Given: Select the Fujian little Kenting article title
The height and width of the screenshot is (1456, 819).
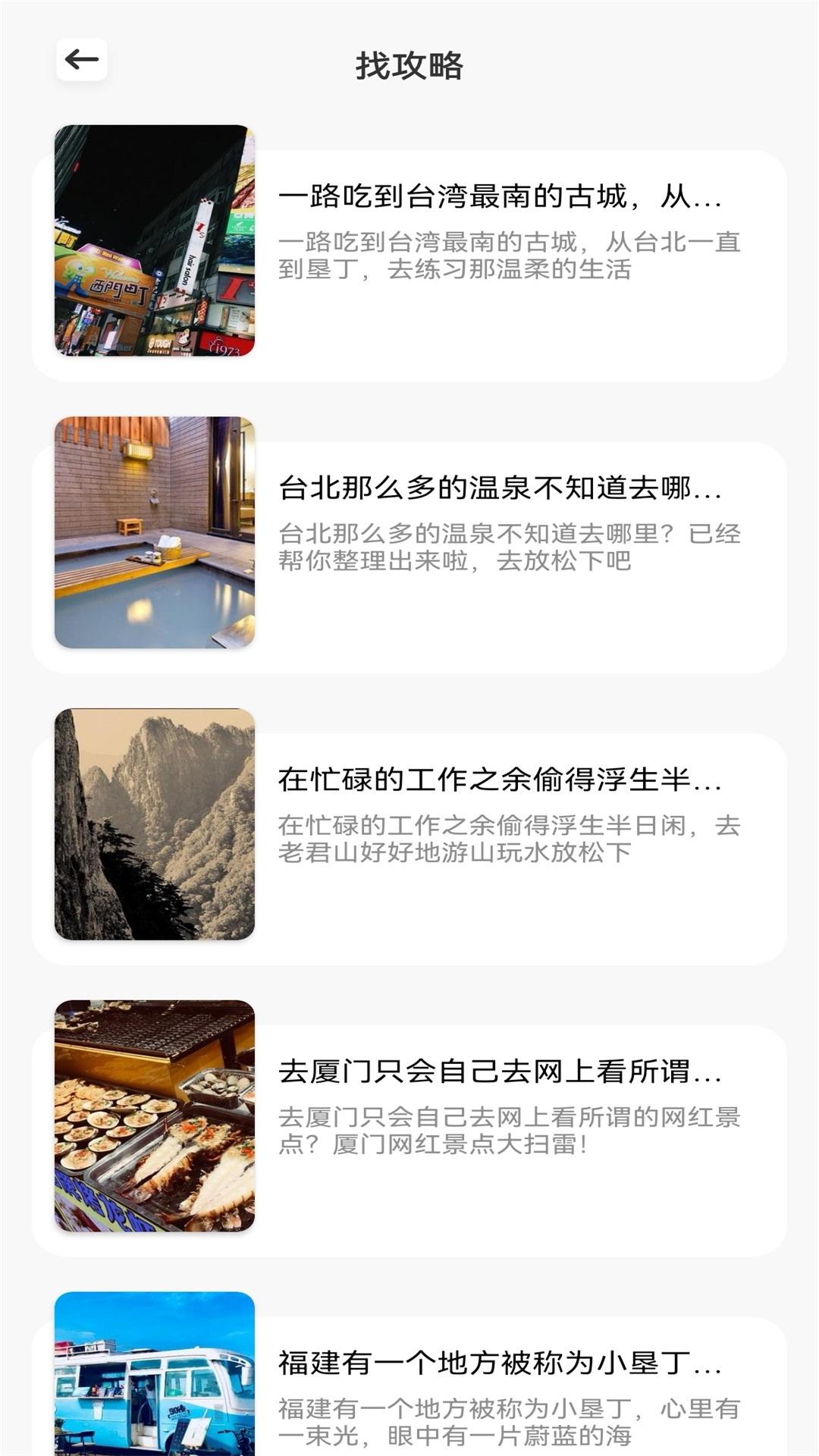Looking at the screenshot, I should (503, 1361).
